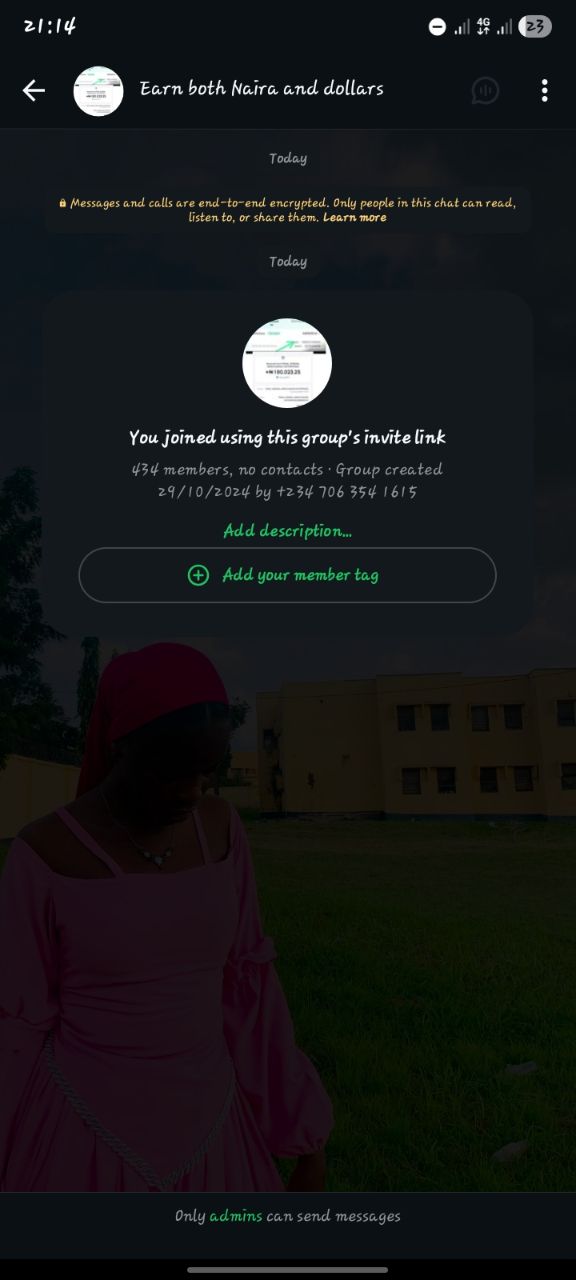The width and height of the screenshot is (576, 1280).
Task: Open the group profile picture in header
Action: click(98, 91)
